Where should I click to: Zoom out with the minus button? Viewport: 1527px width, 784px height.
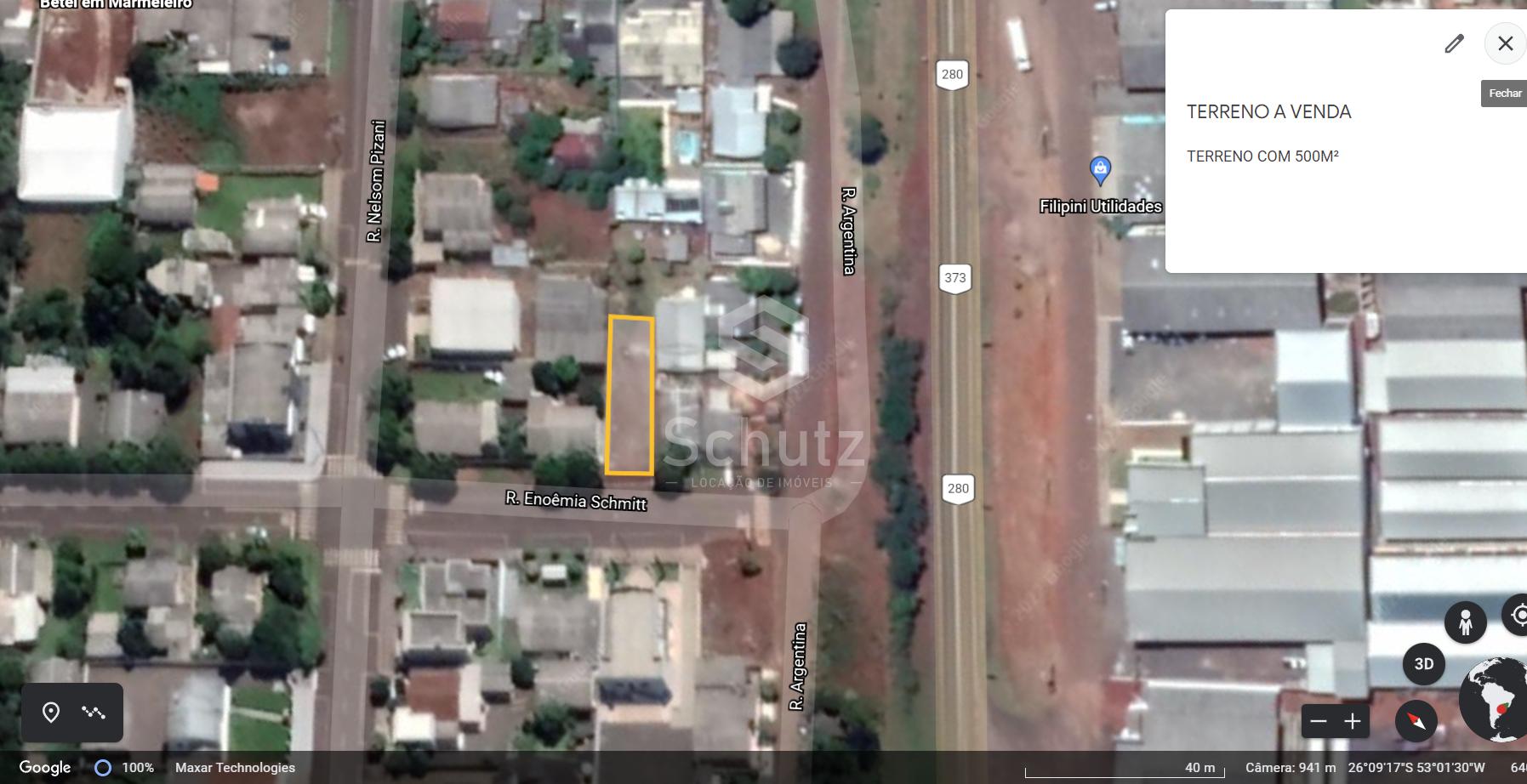1319,722
